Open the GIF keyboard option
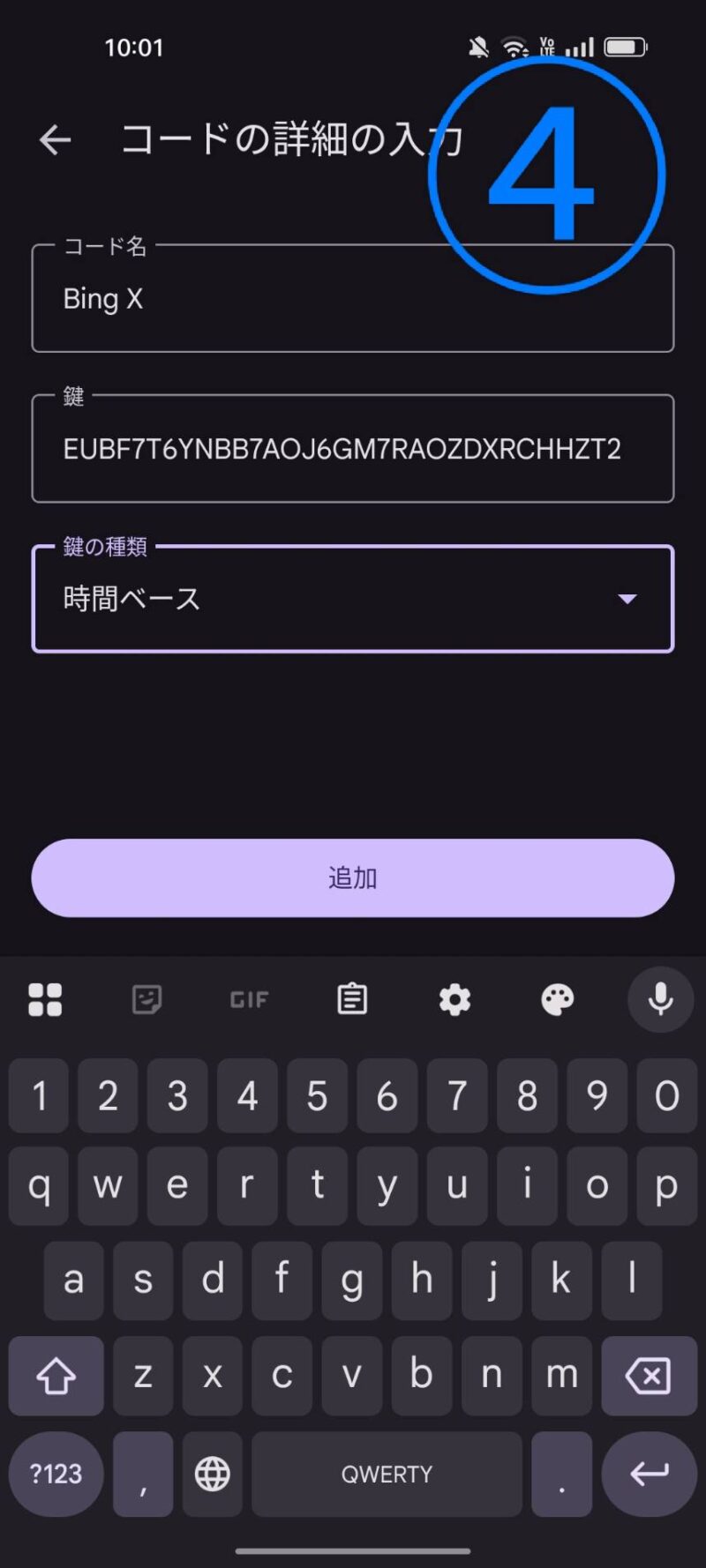Viewport: 706px width, 1568px height. tap(249, 999)
